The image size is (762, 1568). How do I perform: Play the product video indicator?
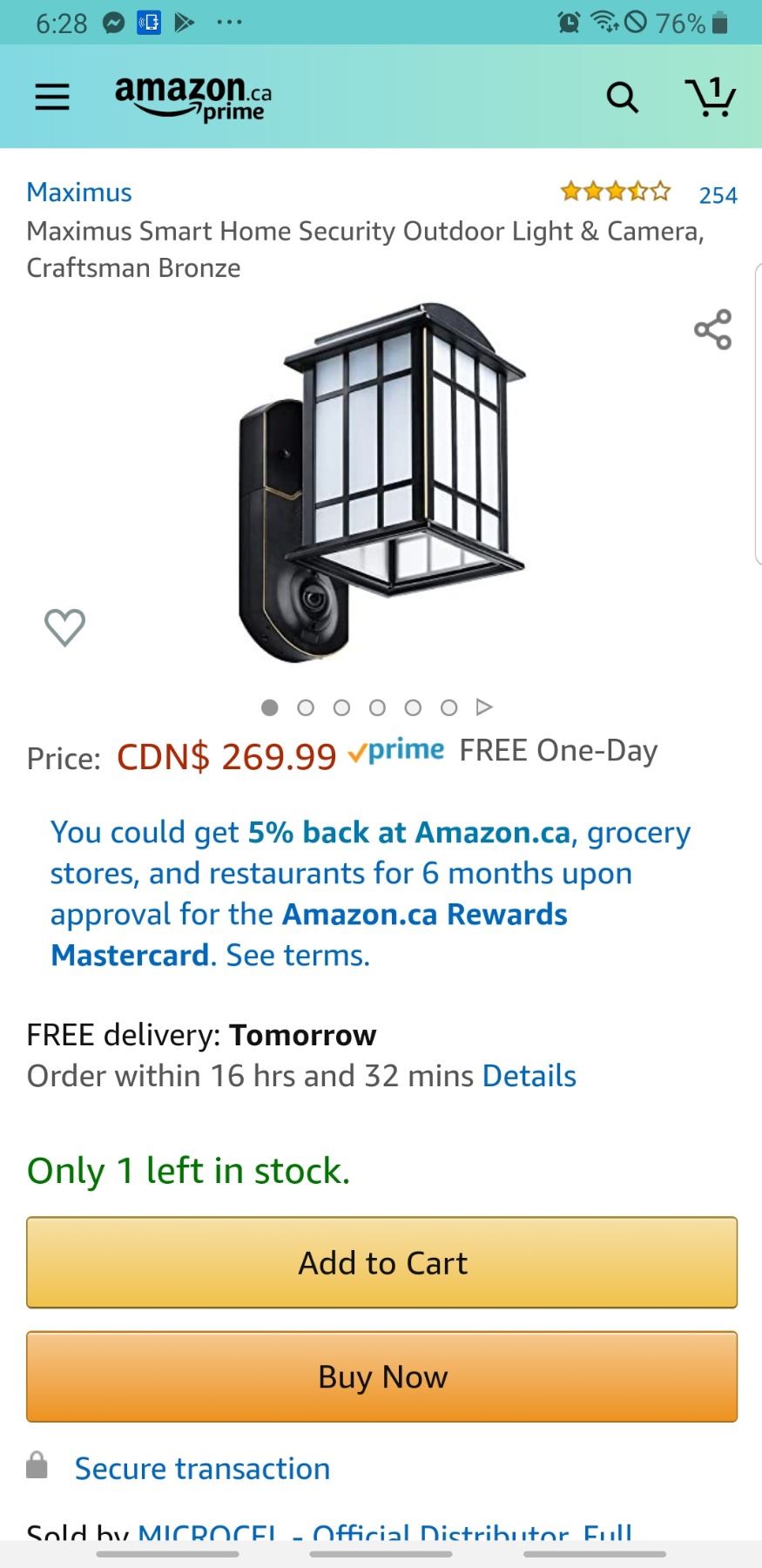click(485, 706)
